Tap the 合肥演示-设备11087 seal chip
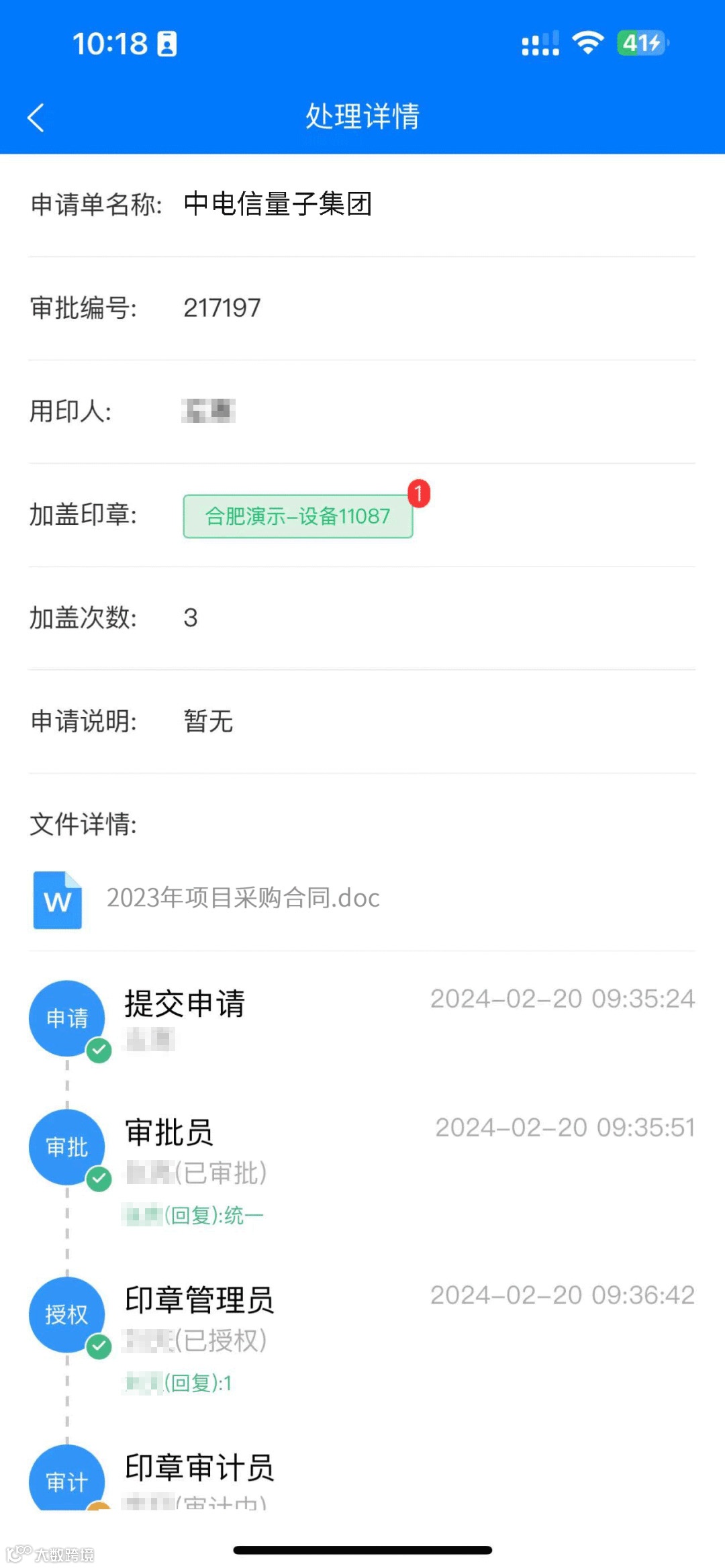 tap(297, 516)
